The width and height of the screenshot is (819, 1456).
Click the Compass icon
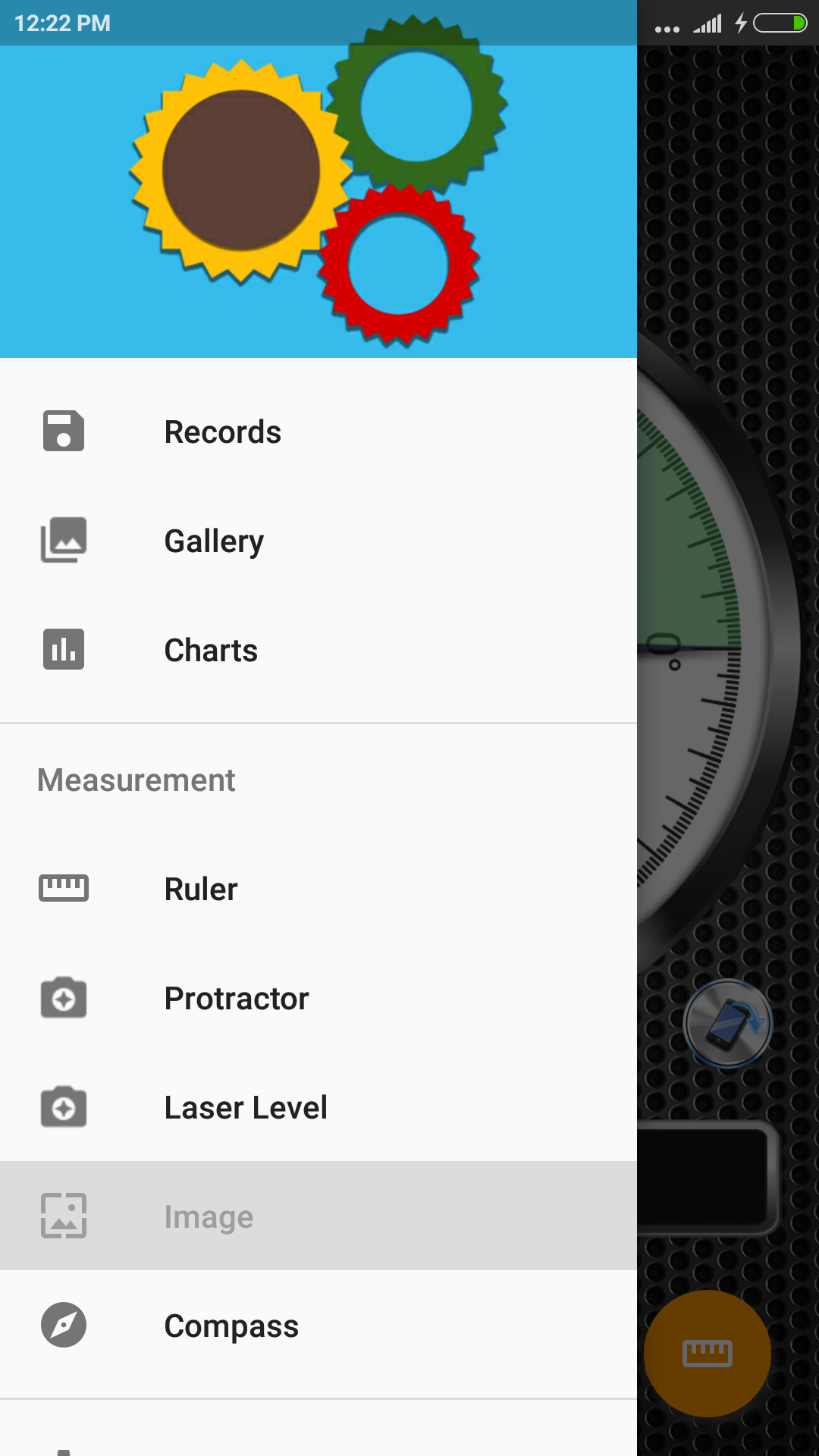(x=64, y=1326)
